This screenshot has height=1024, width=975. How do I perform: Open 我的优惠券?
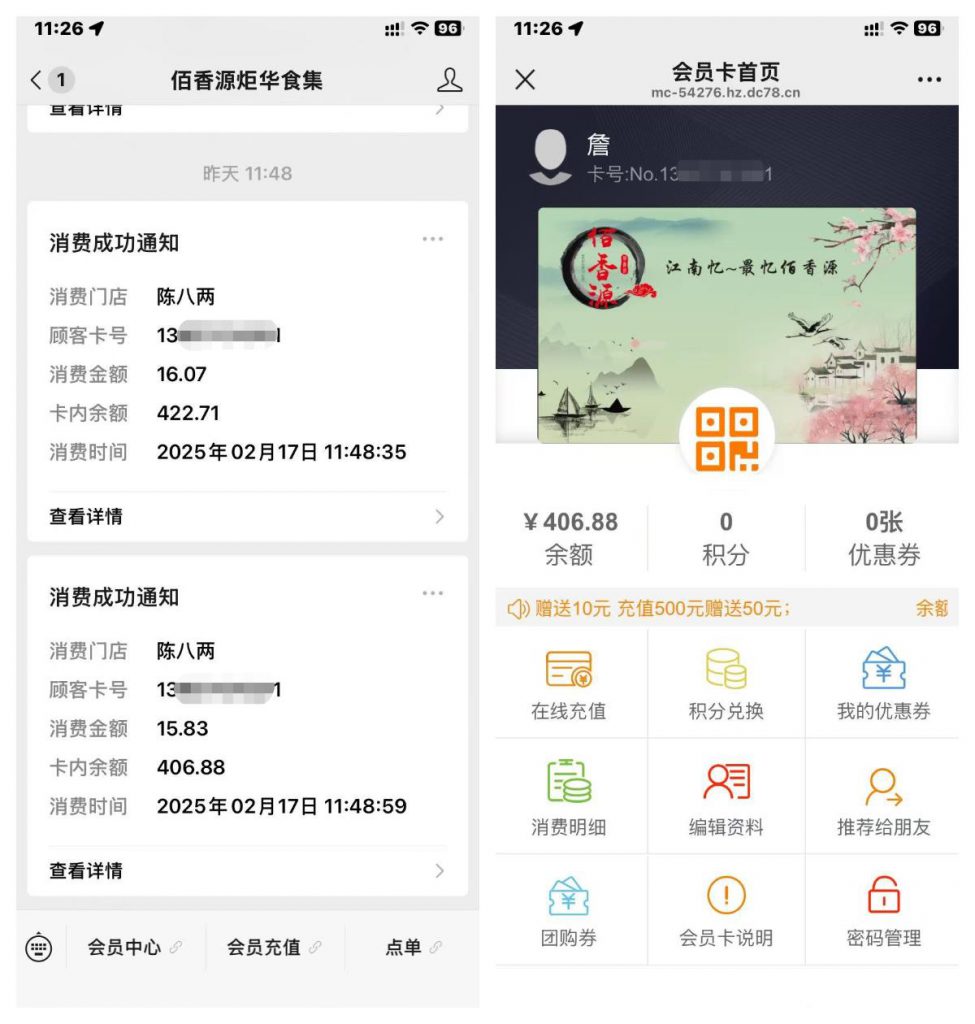click(x=883, y=685)
